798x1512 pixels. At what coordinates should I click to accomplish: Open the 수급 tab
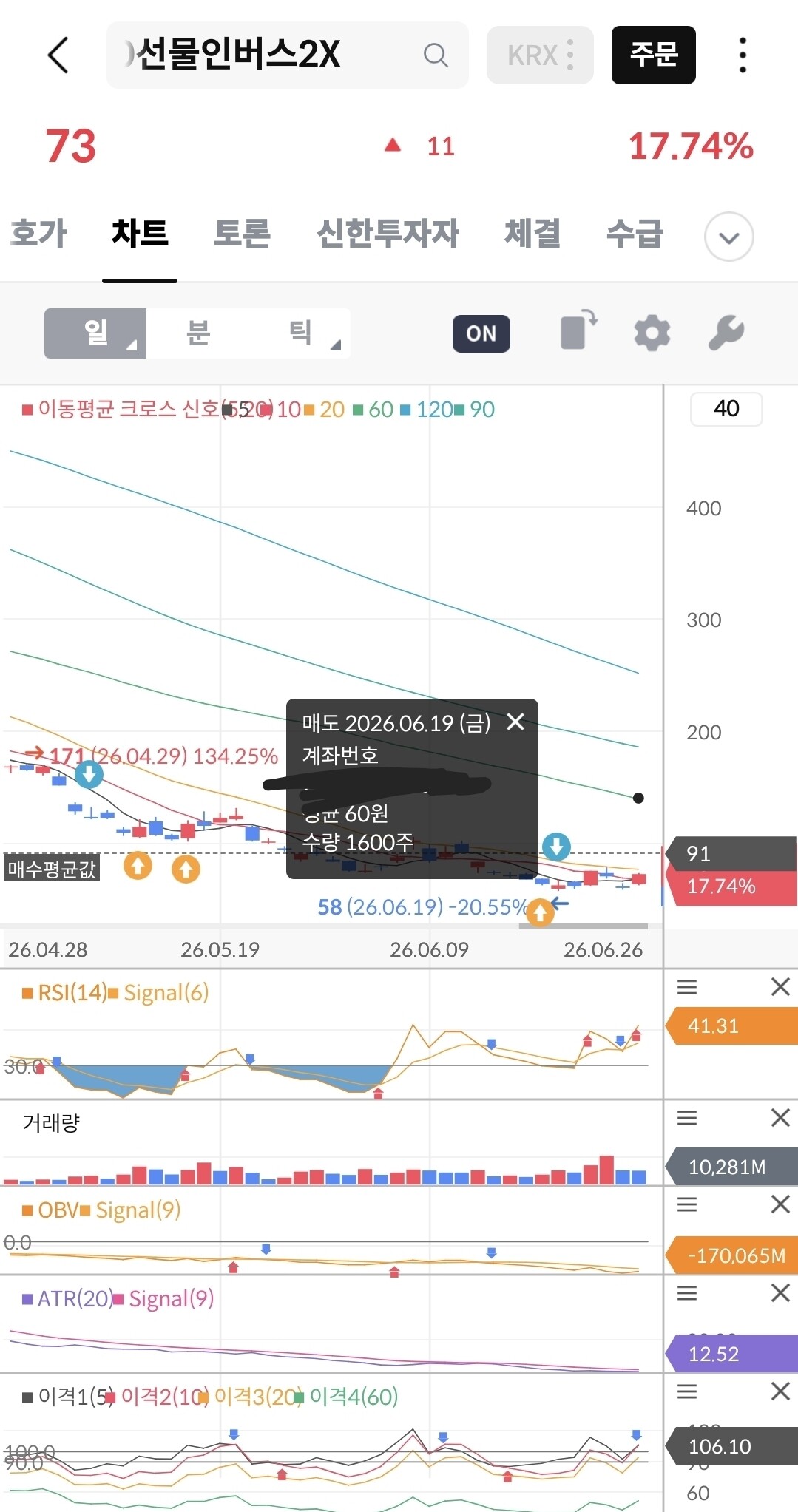(635, 234)
